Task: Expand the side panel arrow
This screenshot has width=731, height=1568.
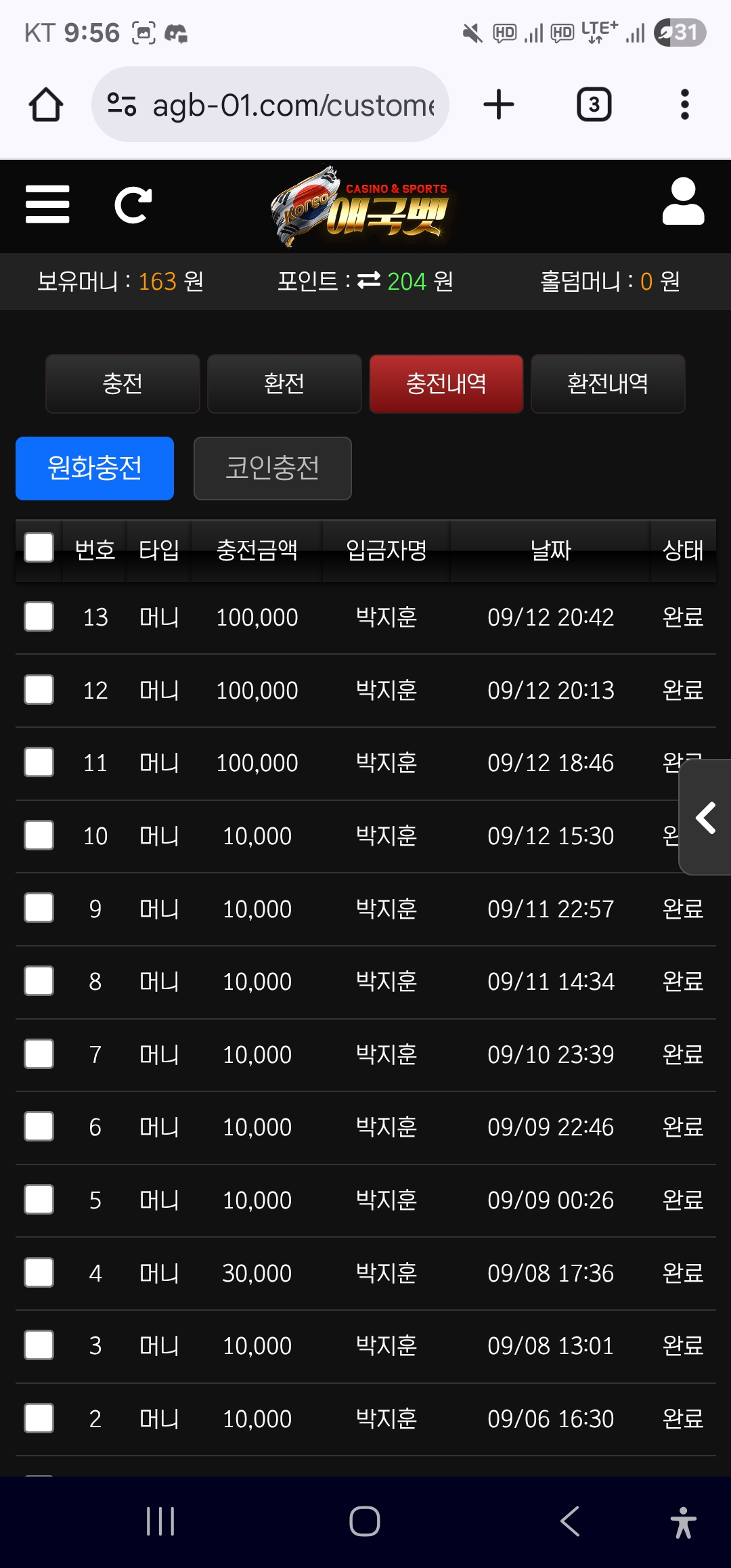Action: click(x=705, y=817)
